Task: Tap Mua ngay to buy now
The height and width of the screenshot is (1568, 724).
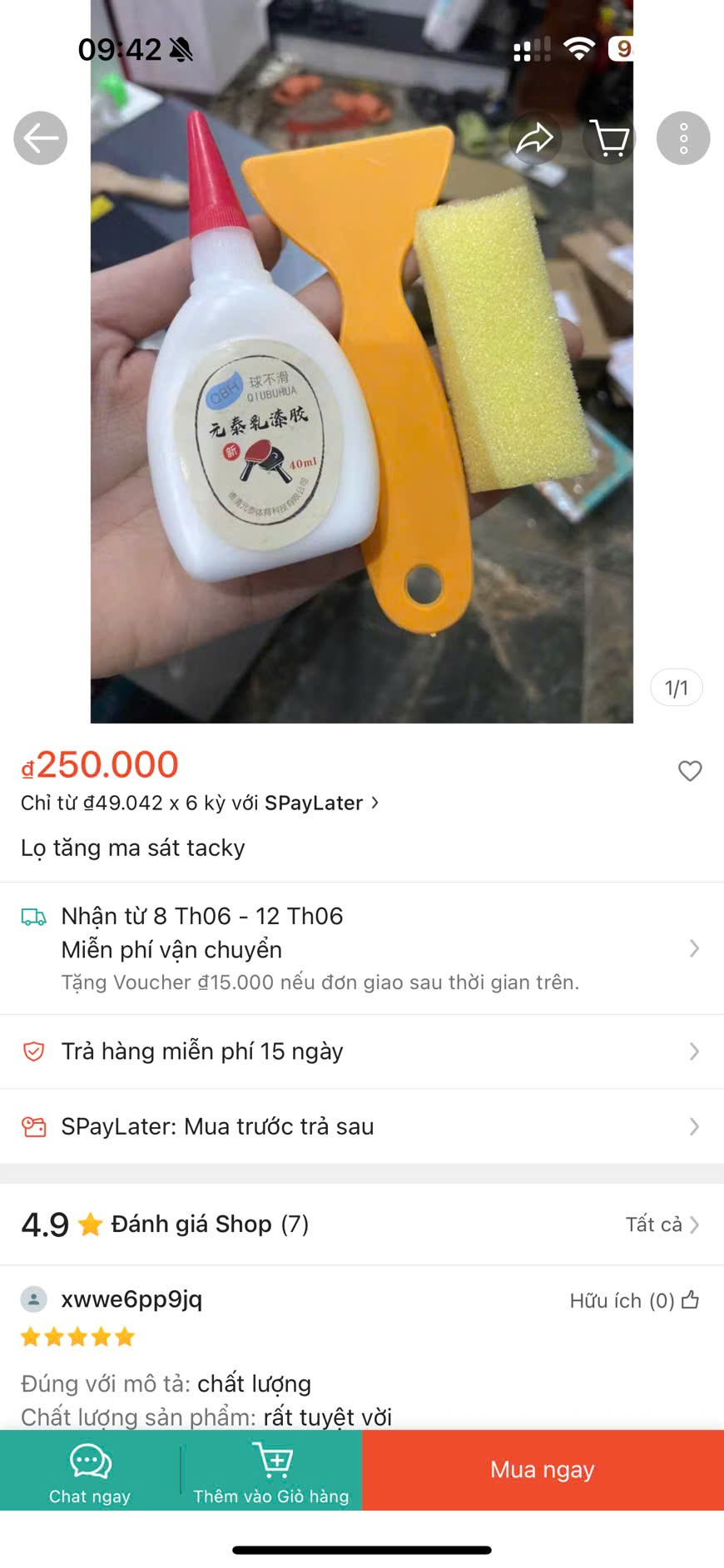Action: pyautogui.click(x=543, y=1471)
